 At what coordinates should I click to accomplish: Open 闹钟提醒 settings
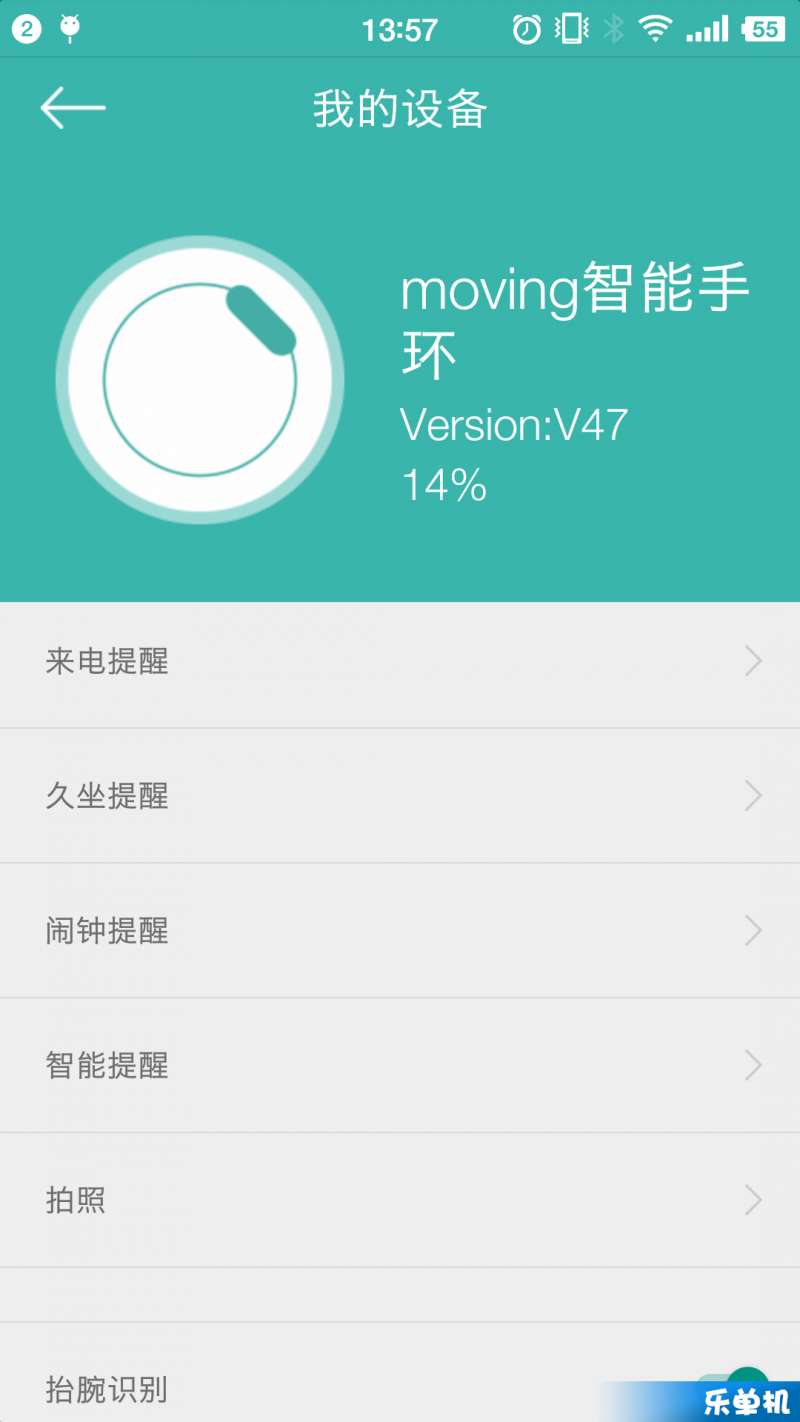pyautogui.click(x=400, y=931)
